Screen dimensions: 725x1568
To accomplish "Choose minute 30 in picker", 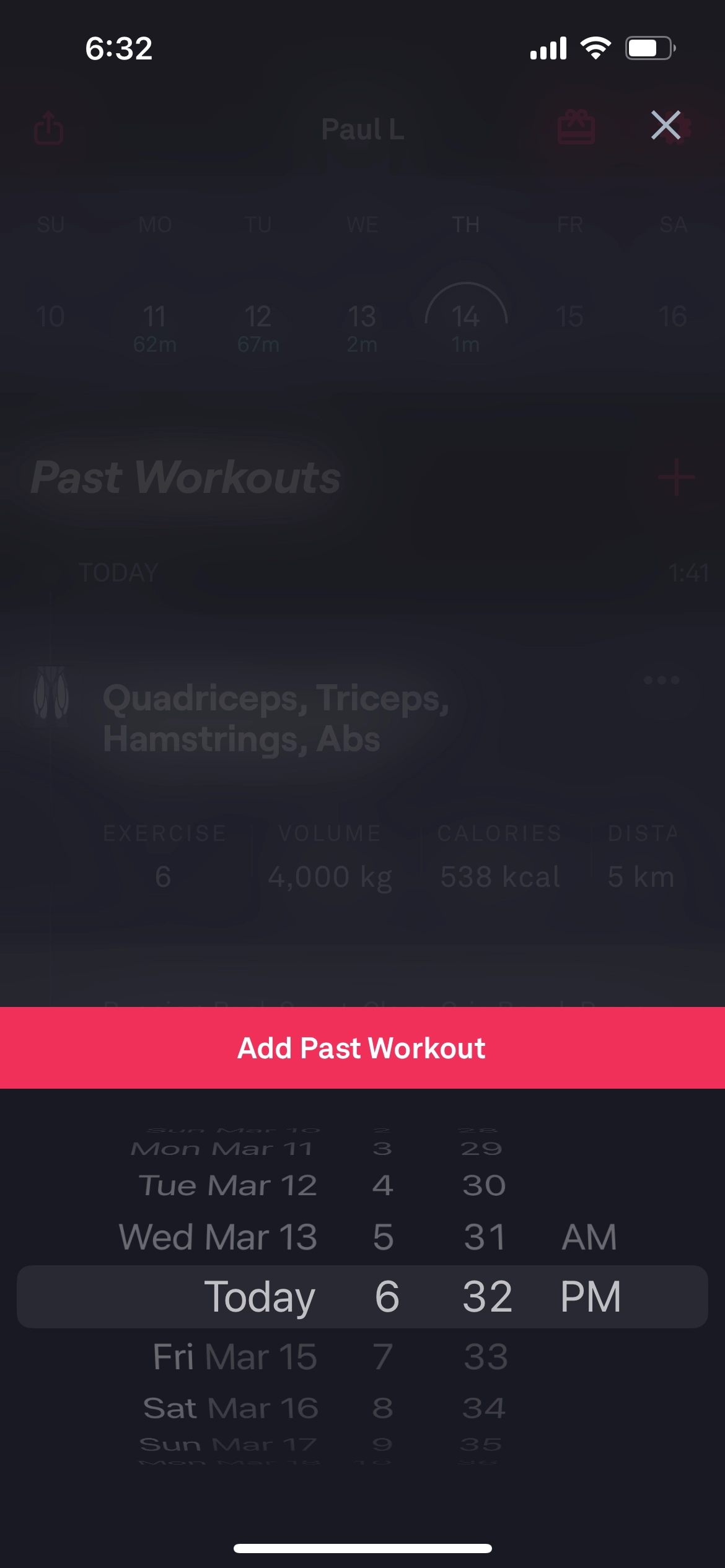I will click(485, 1185).
